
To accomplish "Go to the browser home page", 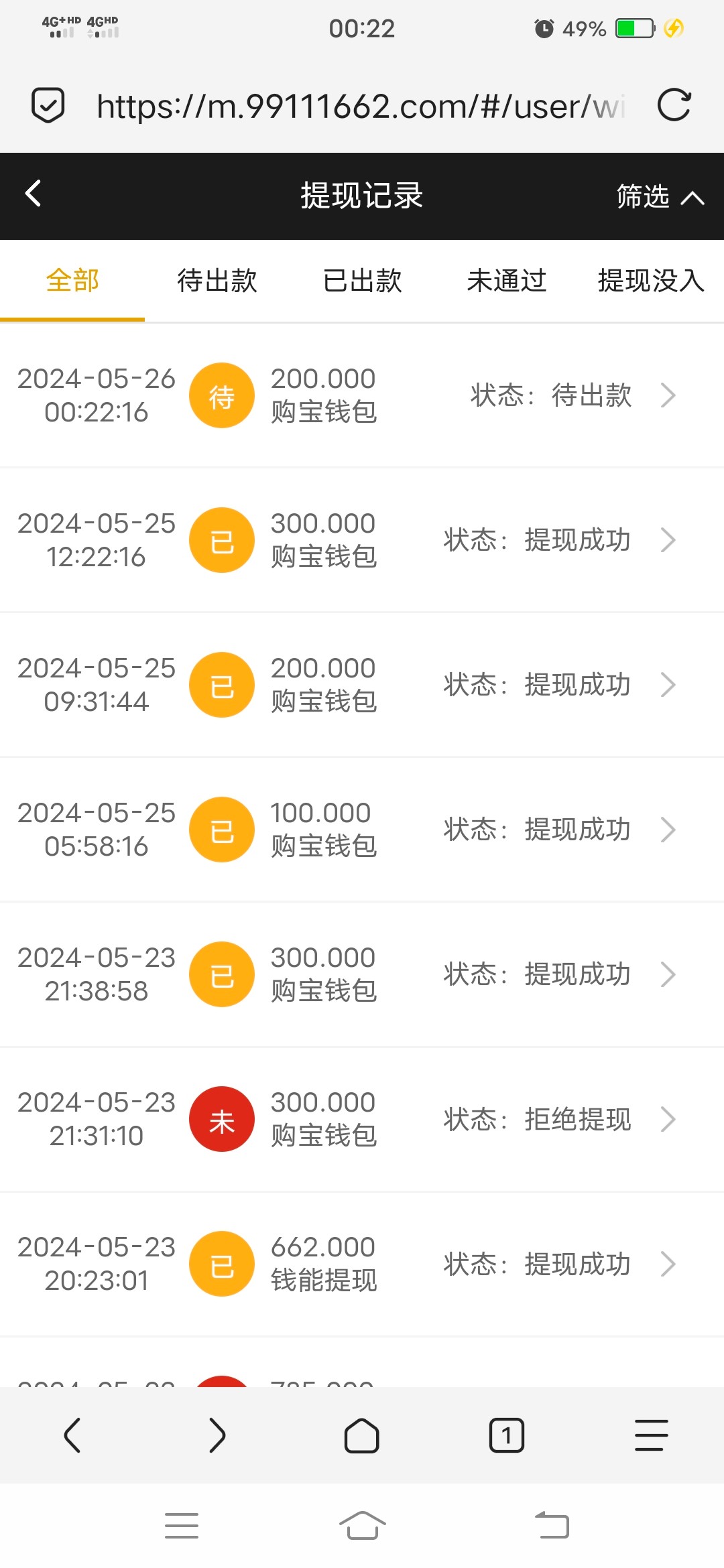I will click(x=362, y=1435).
